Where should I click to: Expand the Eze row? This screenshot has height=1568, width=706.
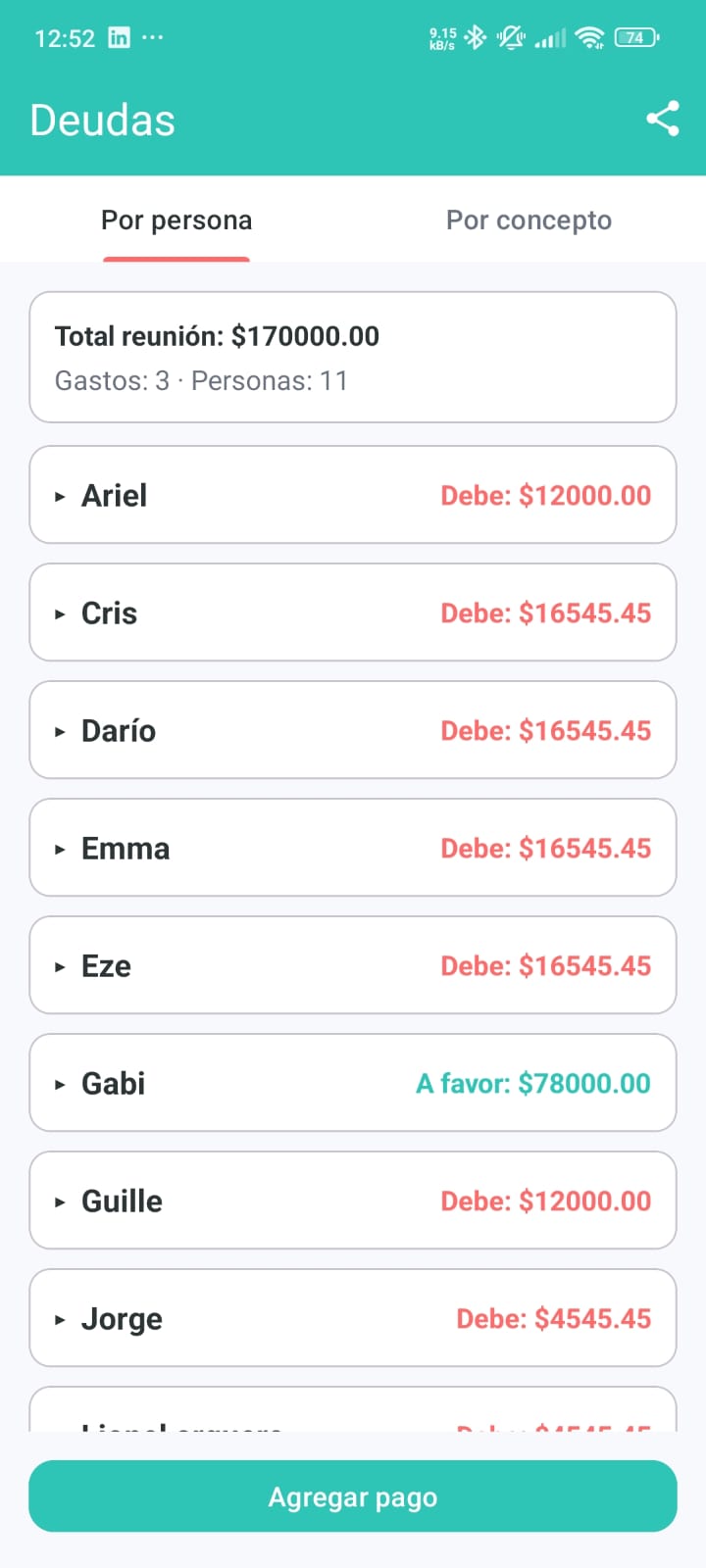coord(353,965)
